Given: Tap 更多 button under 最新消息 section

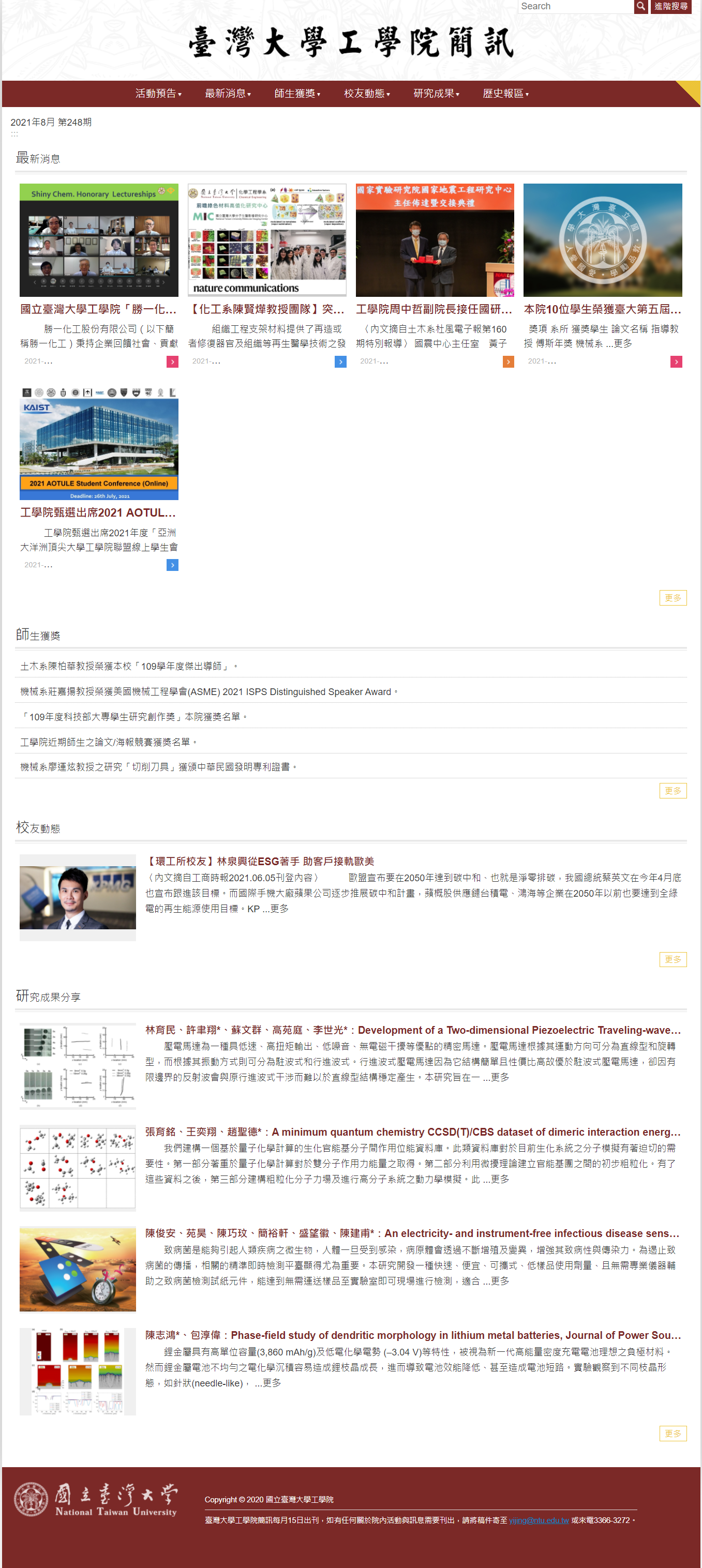Looking at the screenshot, I should point(672,598).
